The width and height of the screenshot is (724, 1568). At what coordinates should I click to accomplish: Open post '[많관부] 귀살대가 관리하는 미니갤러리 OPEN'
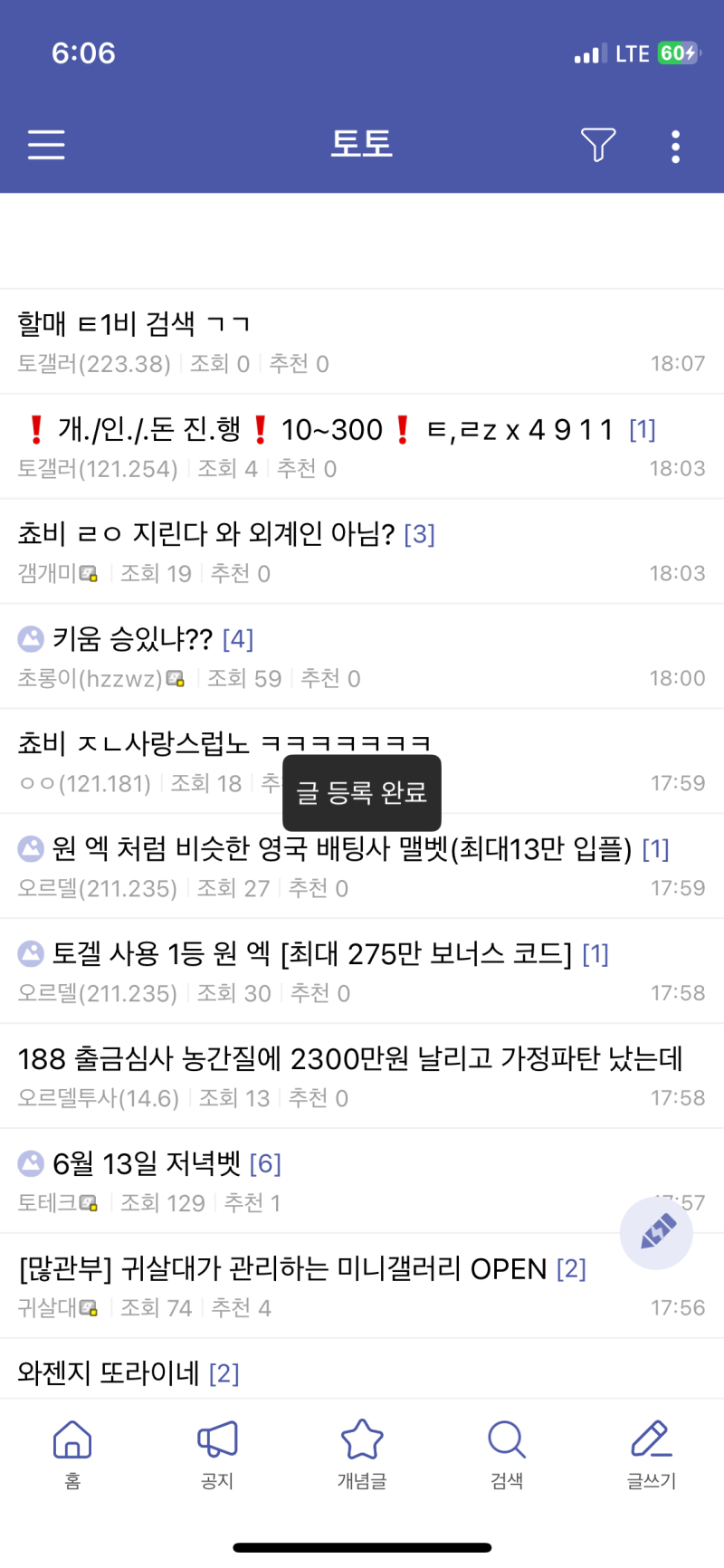click(282, 1268)
